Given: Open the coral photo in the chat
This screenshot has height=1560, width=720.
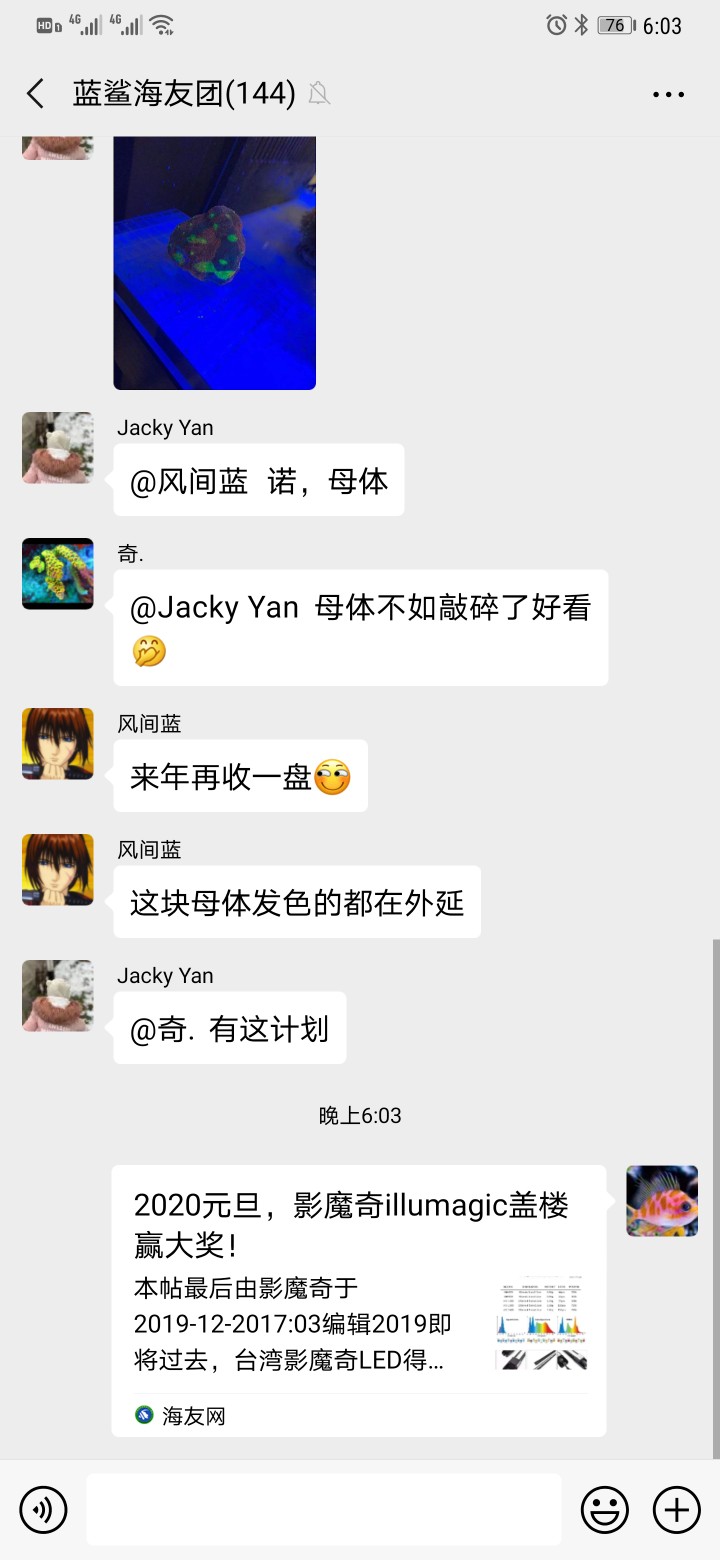Looking at the screenshot, I should tap(215, 262).
